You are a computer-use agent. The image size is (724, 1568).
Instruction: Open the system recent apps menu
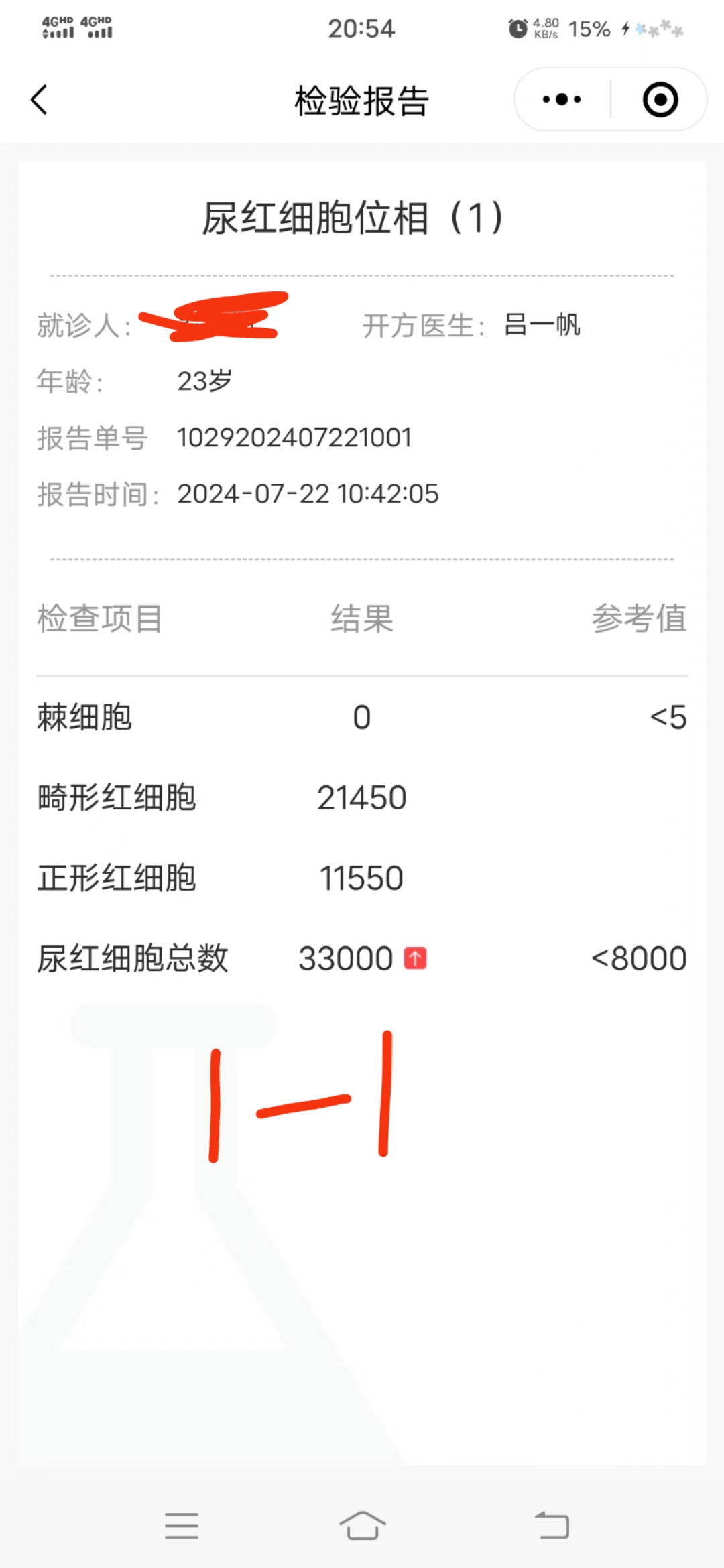tap(182, 1525)
